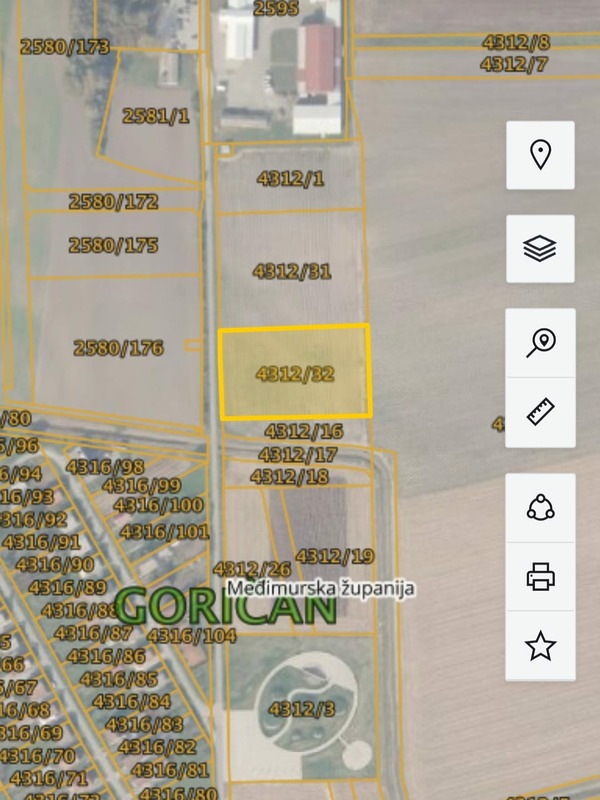Screen dimensions: 600x800
Task: Select parcel 4312/3 on the map
Action: pos(301,709)
